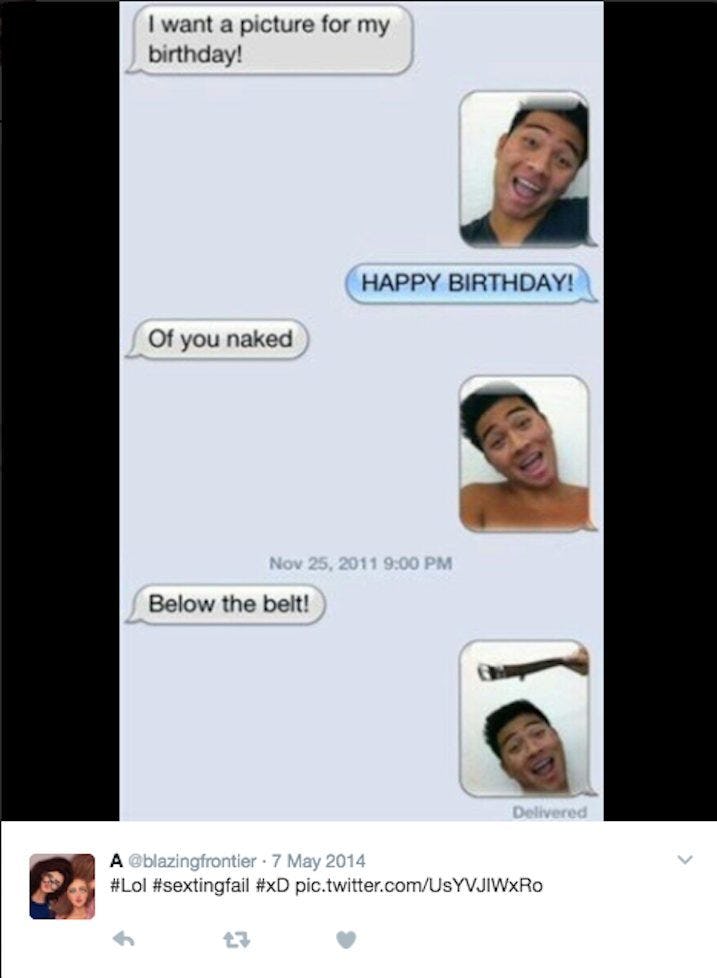Open the tweet's attached image in full view
717x978 pixels.
coord(360,410)
